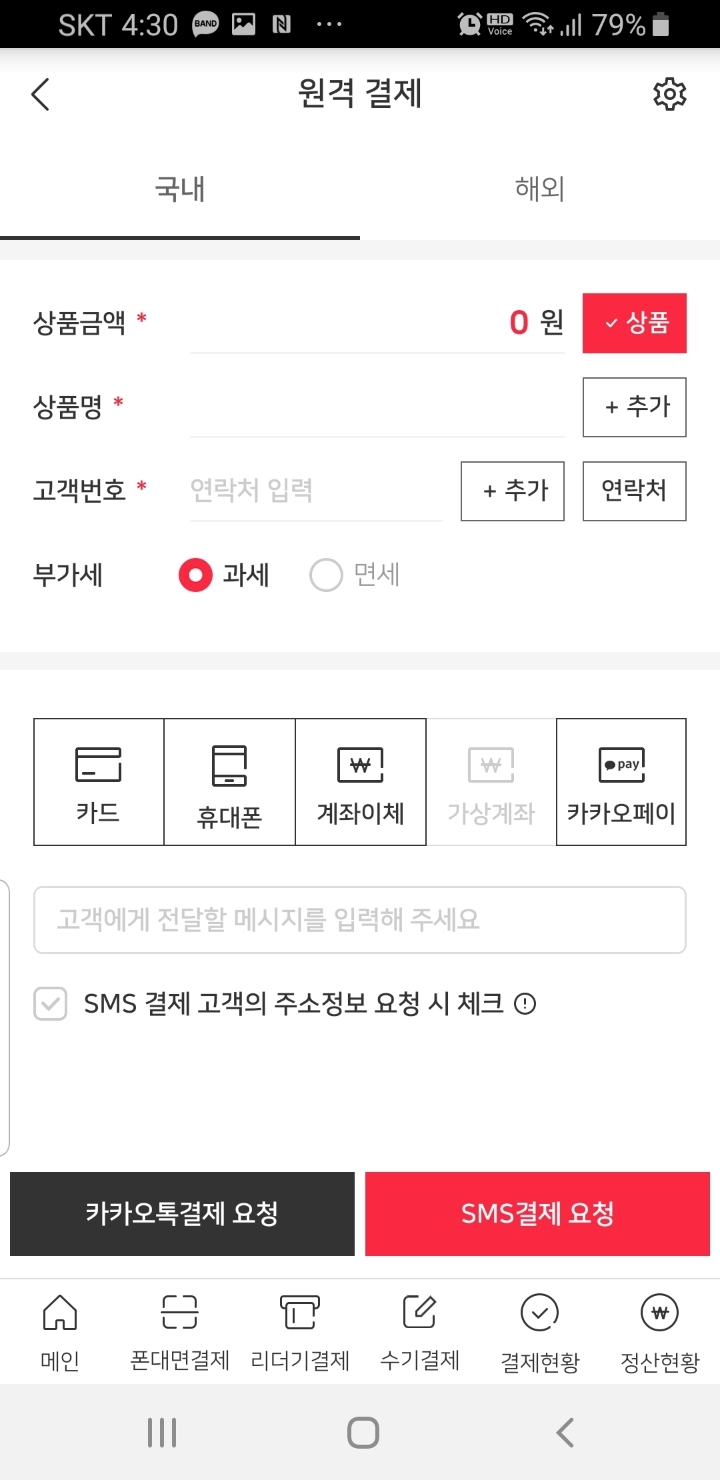Open the settings gear icon
720x1480 pixels.
(669, 94)
